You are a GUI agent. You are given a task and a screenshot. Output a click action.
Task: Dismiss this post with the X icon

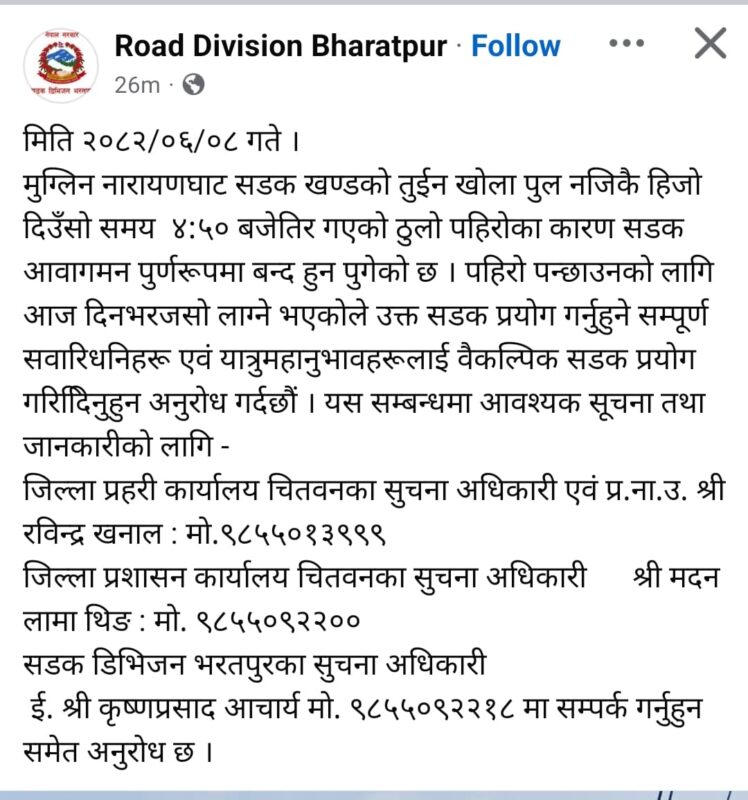[709, 44]
